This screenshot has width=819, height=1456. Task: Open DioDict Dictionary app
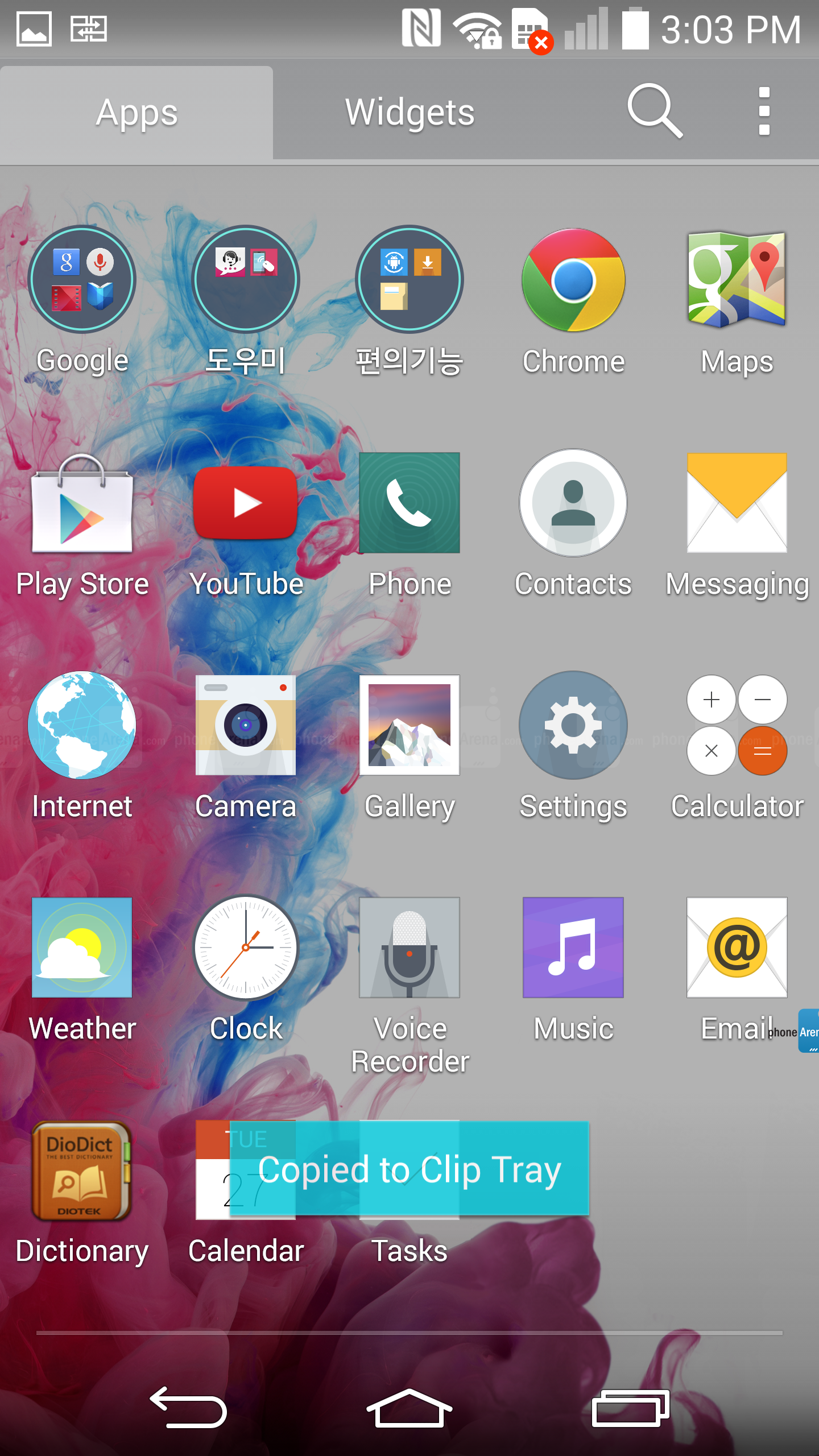[82, 1170]
